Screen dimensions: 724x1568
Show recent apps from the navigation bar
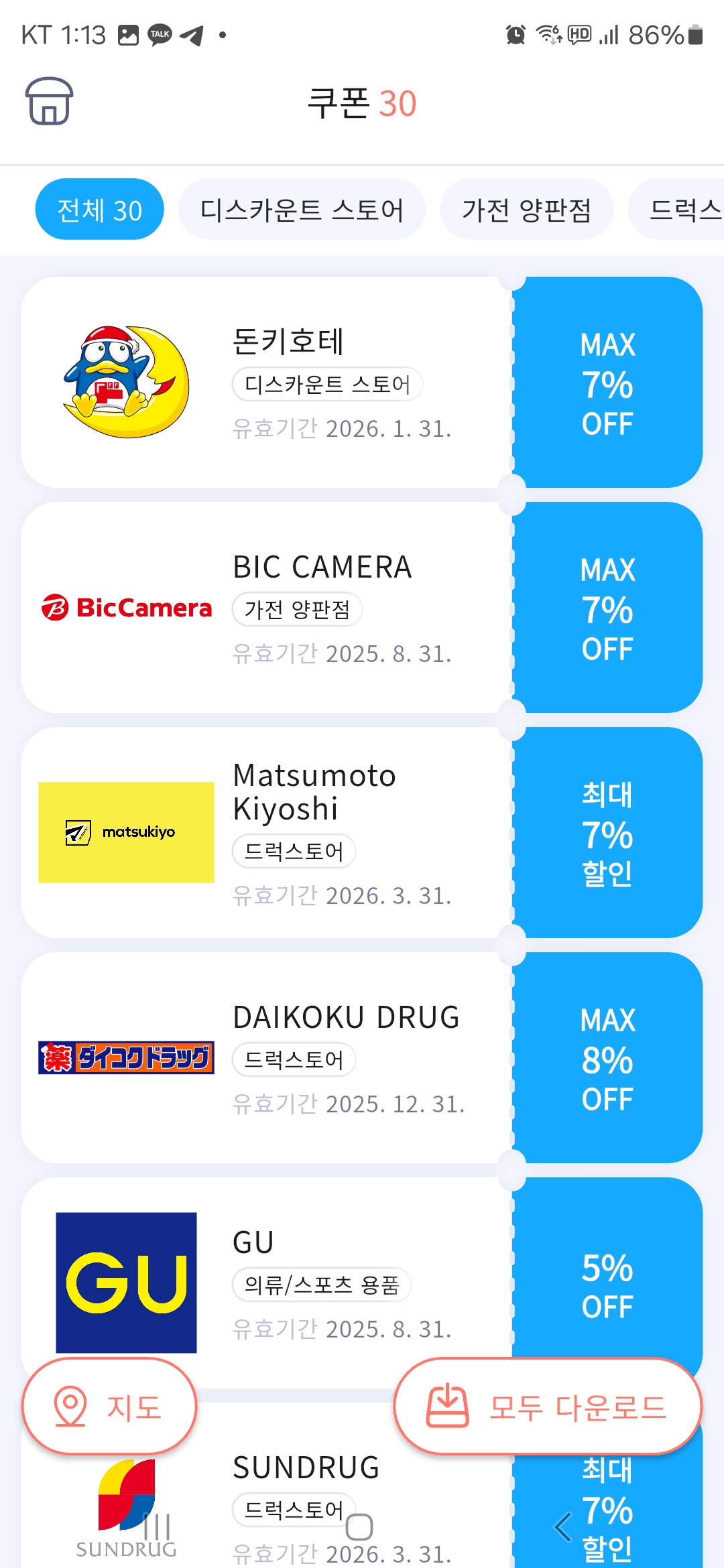coord(157,1527)
